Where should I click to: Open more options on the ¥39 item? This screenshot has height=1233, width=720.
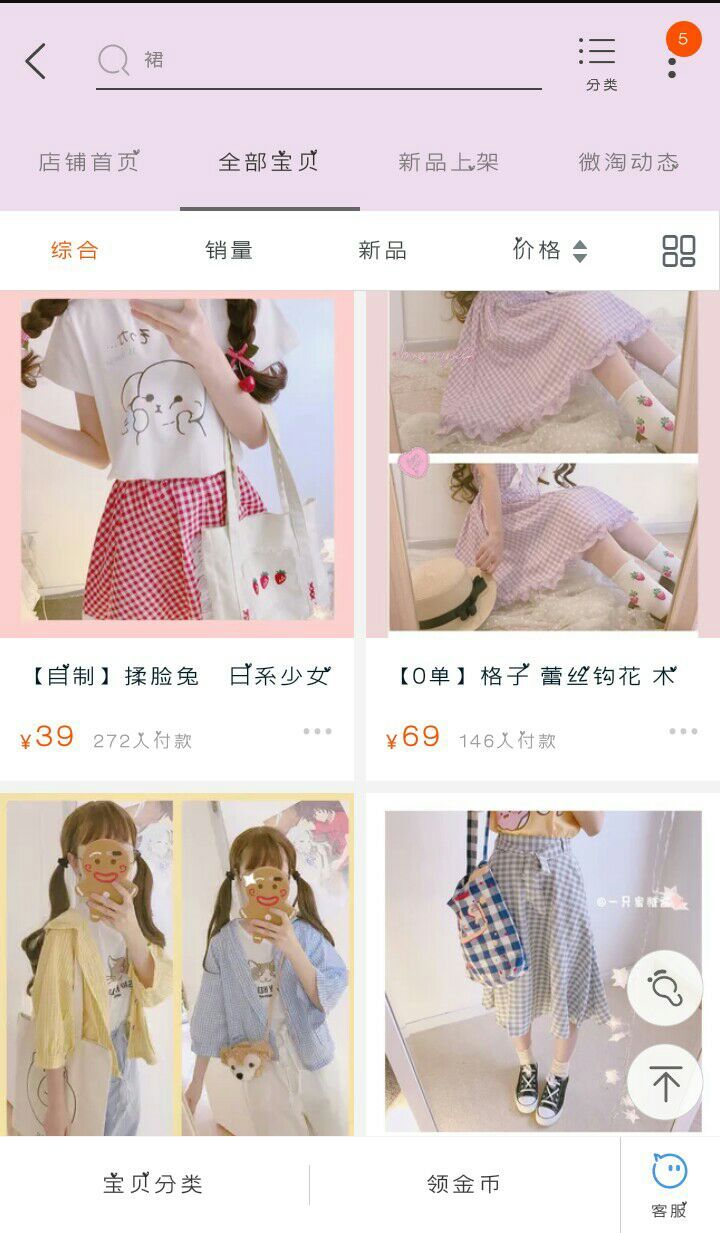[317, 731]
